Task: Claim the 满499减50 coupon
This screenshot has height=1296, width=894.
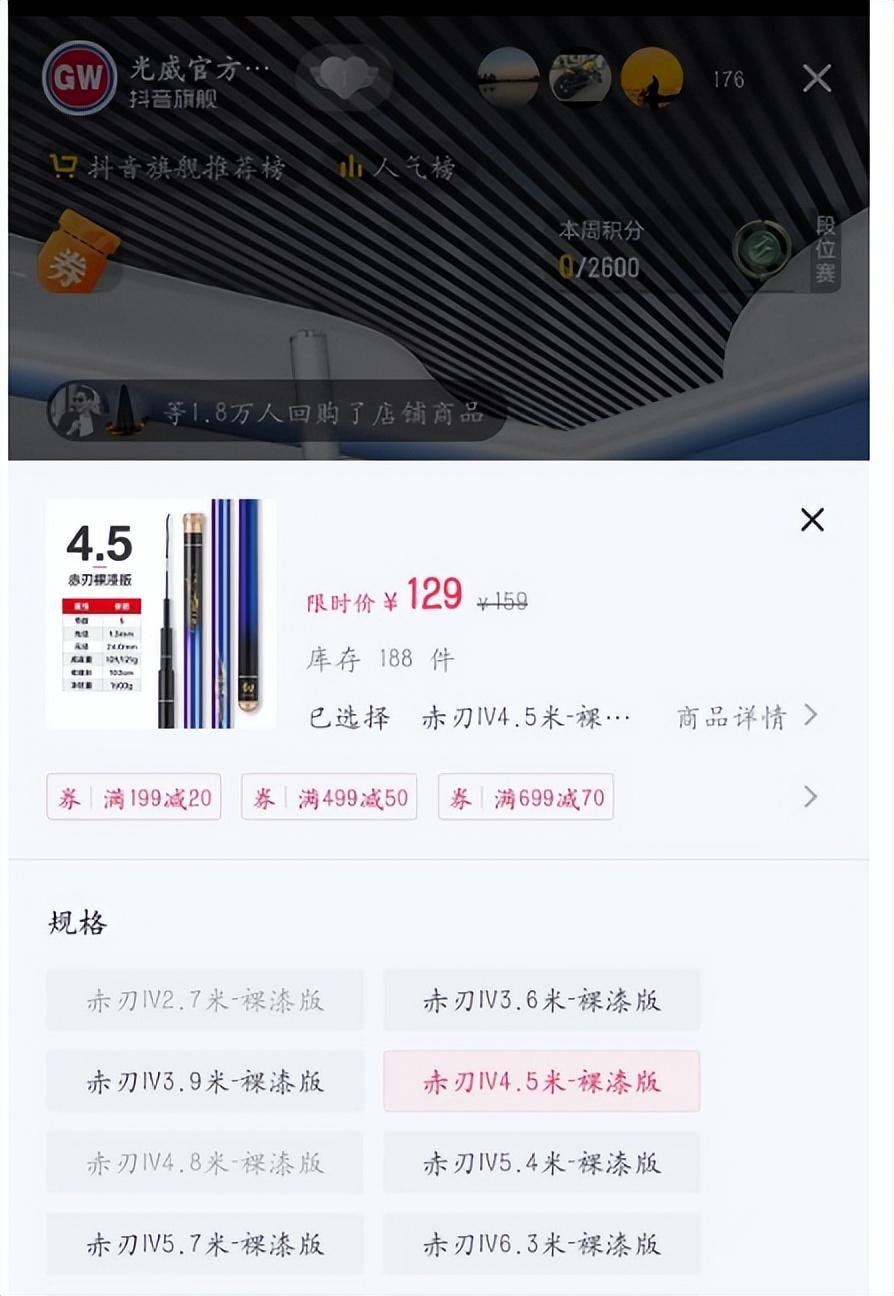Action: [329, 798]
